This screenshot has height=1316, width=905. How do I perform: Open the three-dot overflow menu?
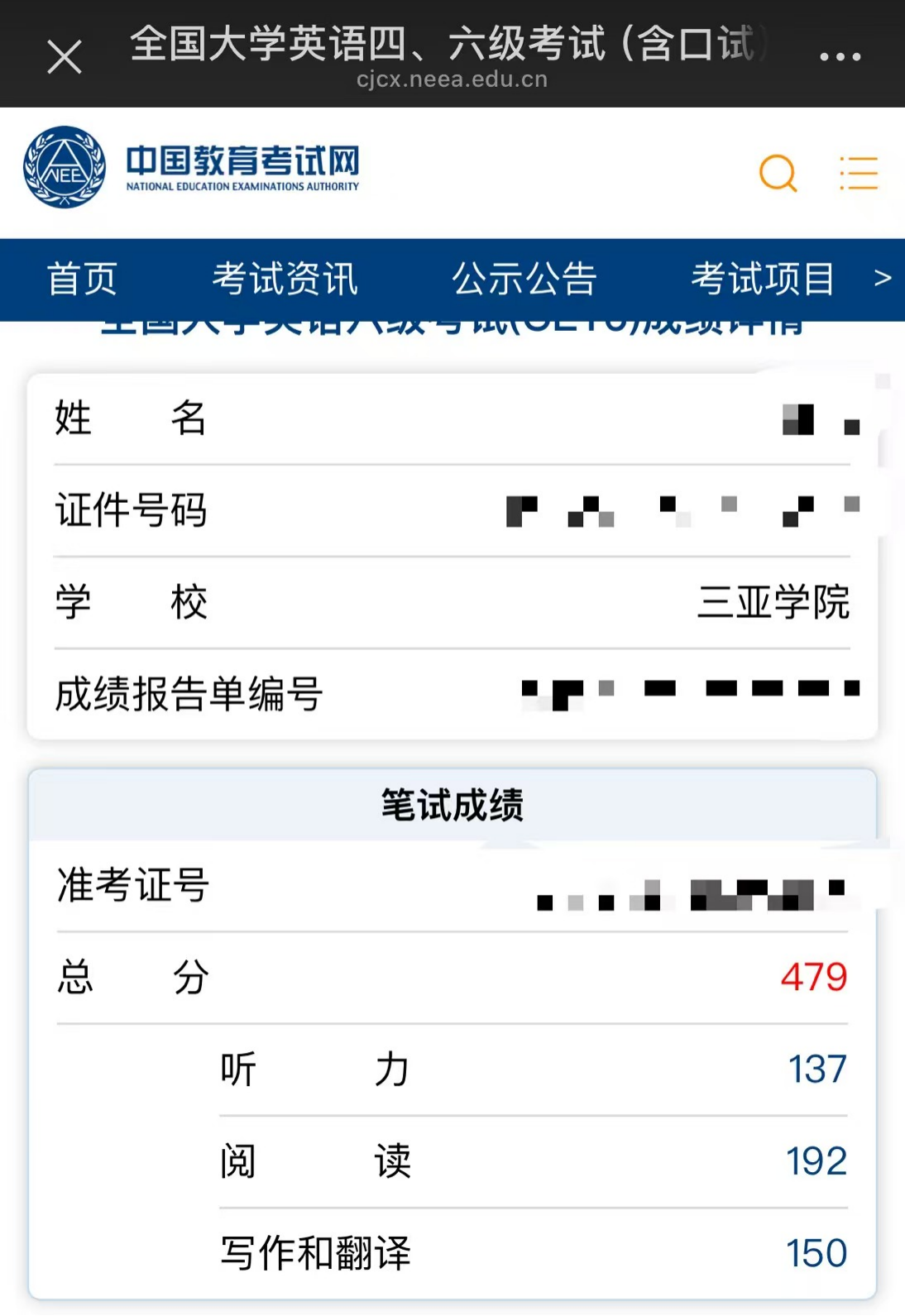[x=840, y=57]
